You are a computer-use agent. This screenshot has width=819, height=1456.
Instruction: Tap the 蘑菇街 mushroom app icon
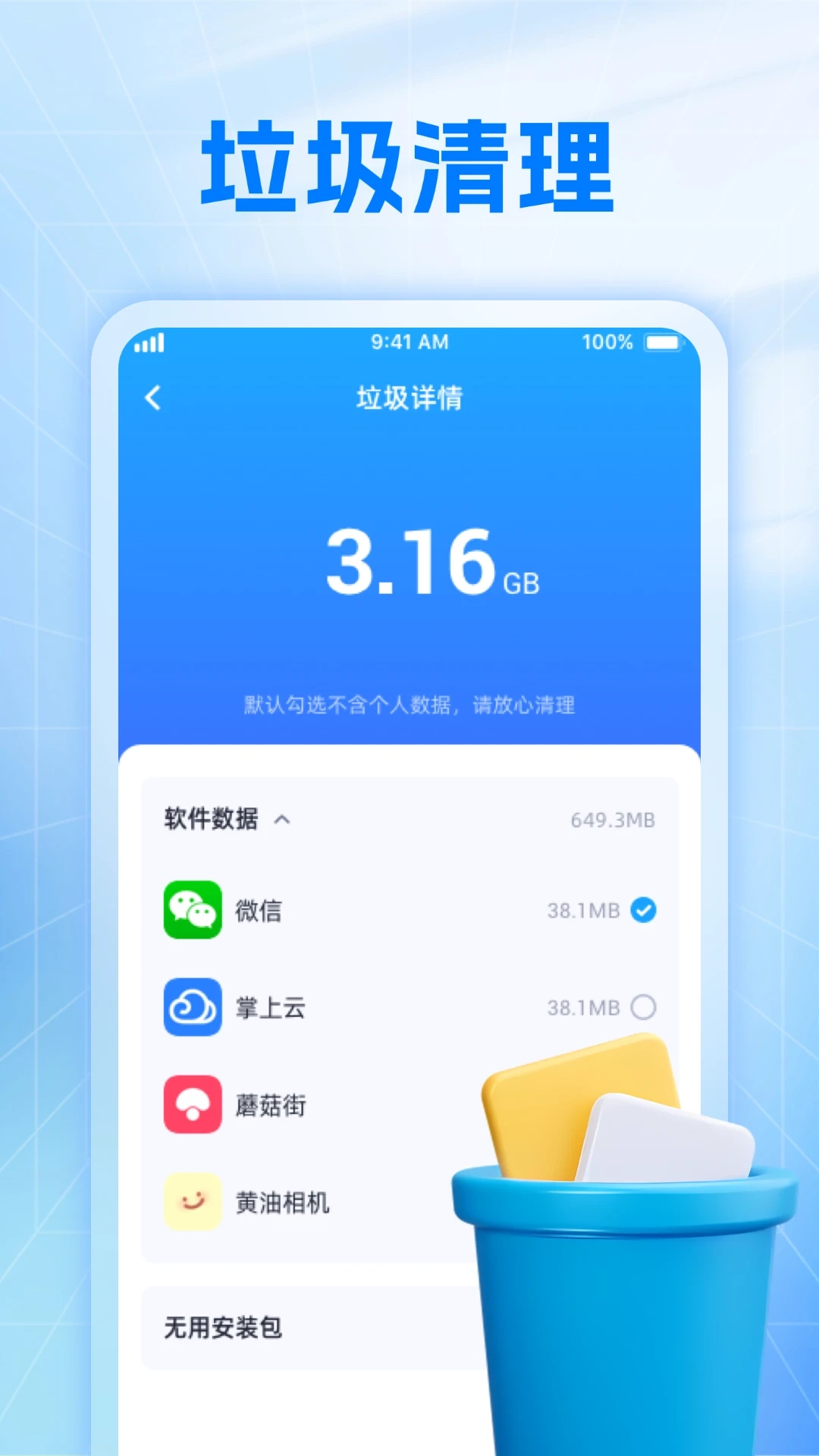(x=192, y=1106)
